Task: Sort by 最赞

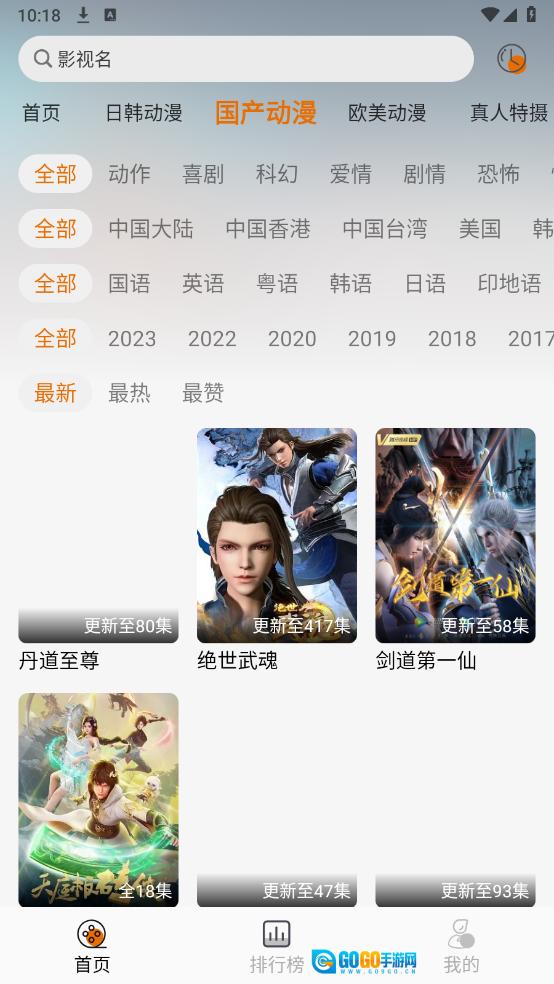Action: [x=203, y=393]
